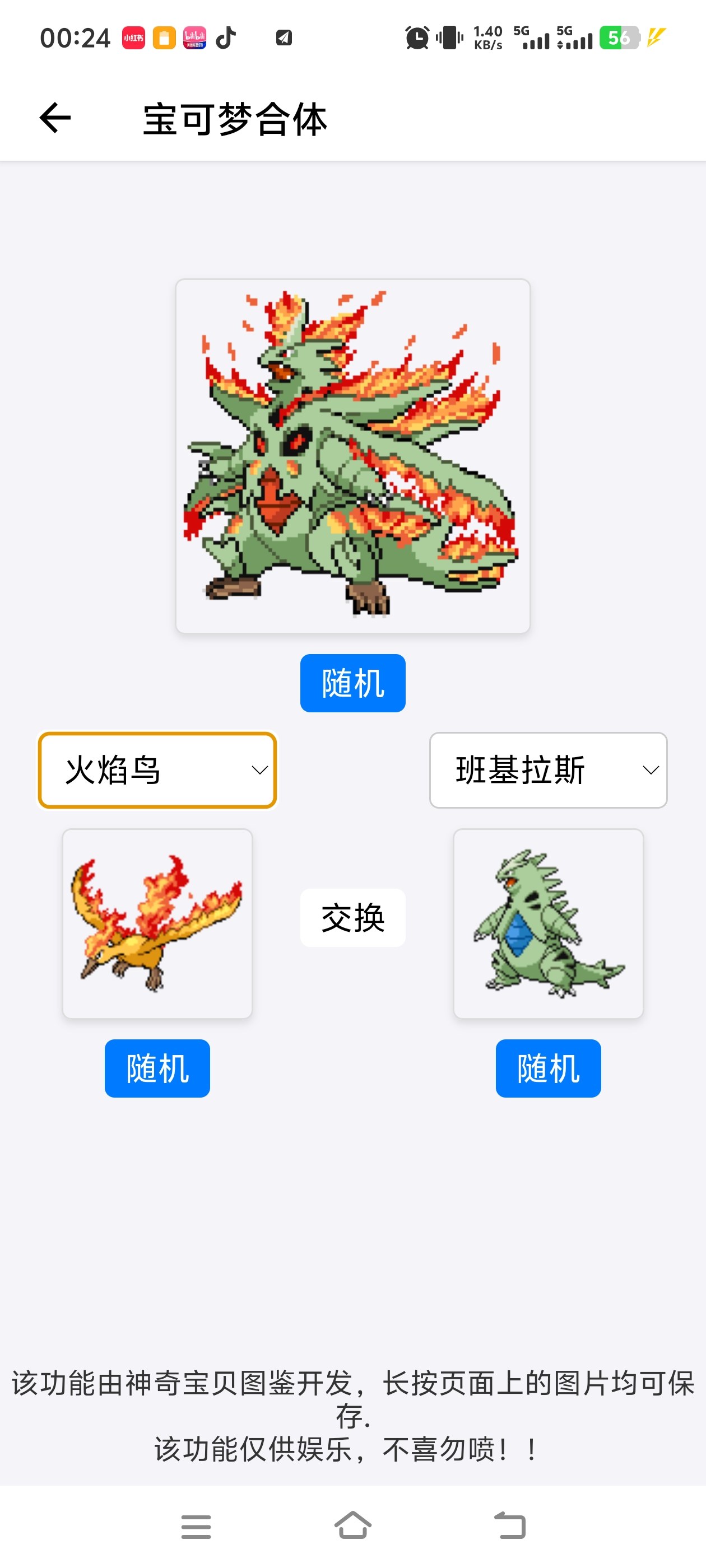This screenshot has width=706, height=1568.
Task: Tap 随机 below the fused Pokémon image
Action: pos(352,683)
